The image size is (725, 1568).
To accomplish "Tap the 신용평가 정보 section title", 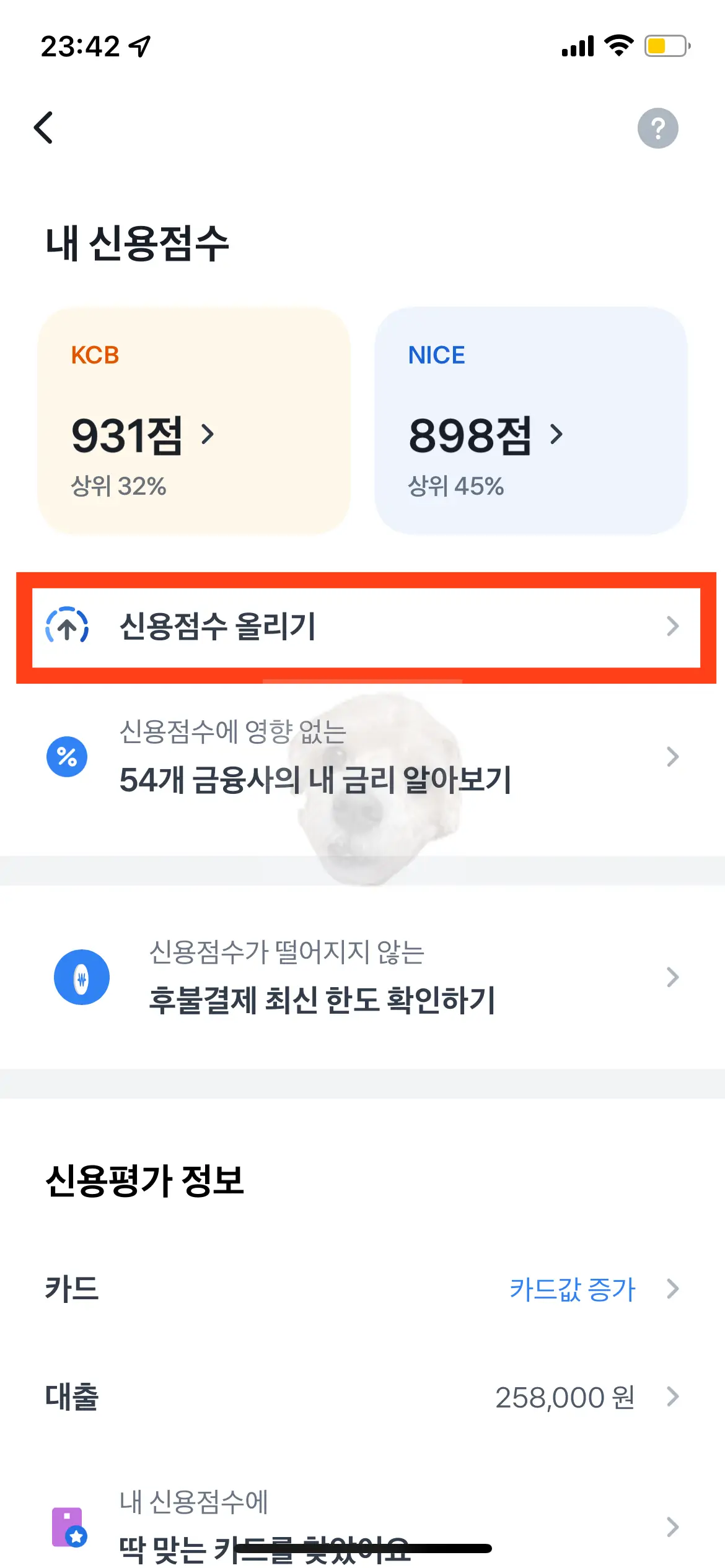I will tap(145, 1181).
